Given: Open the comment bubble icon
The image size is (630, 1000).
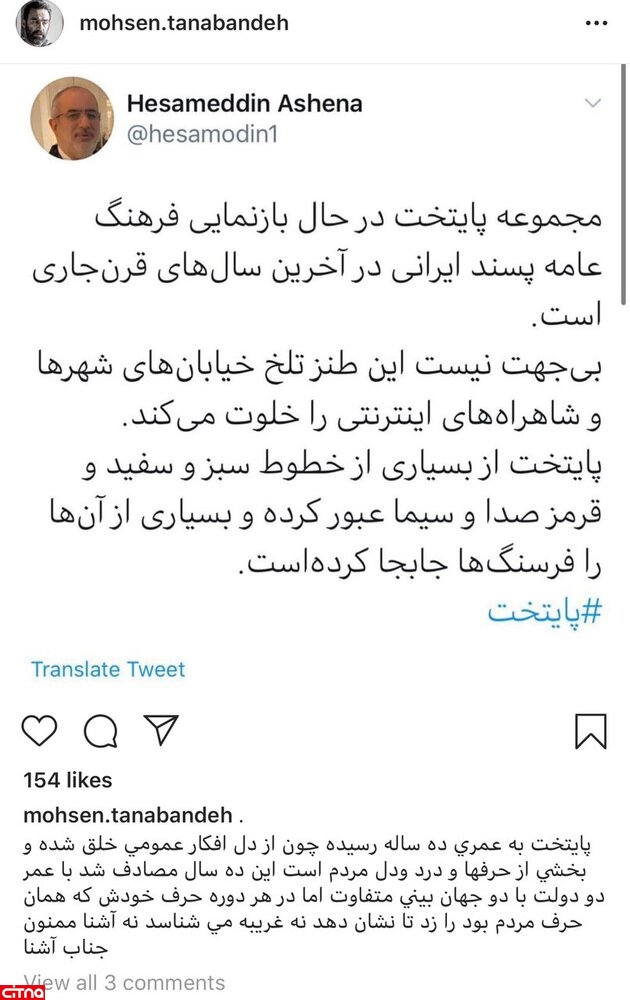Looking at the screenshot, I should point(100,733).
